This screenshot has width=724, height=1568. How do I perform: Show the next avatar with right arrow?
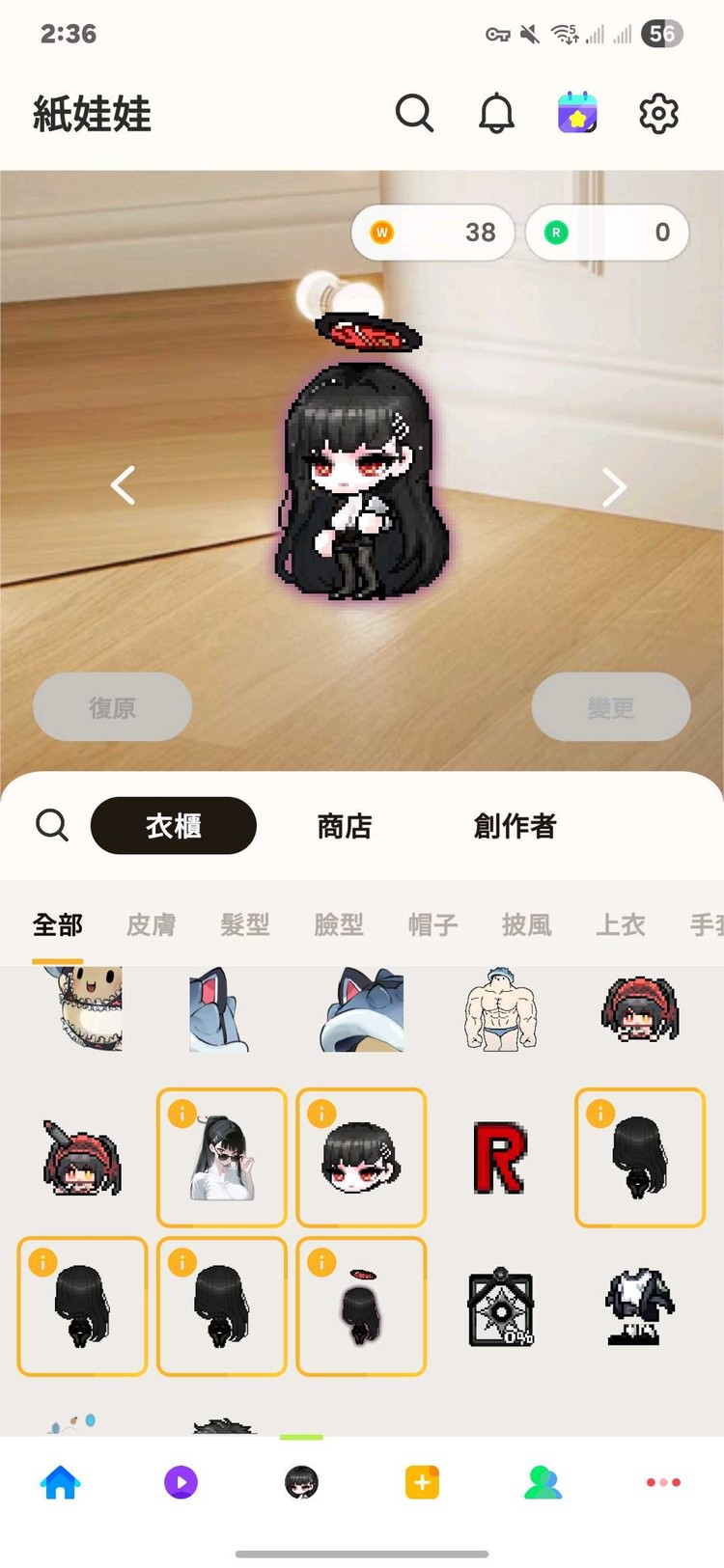[x=614, y=487]
